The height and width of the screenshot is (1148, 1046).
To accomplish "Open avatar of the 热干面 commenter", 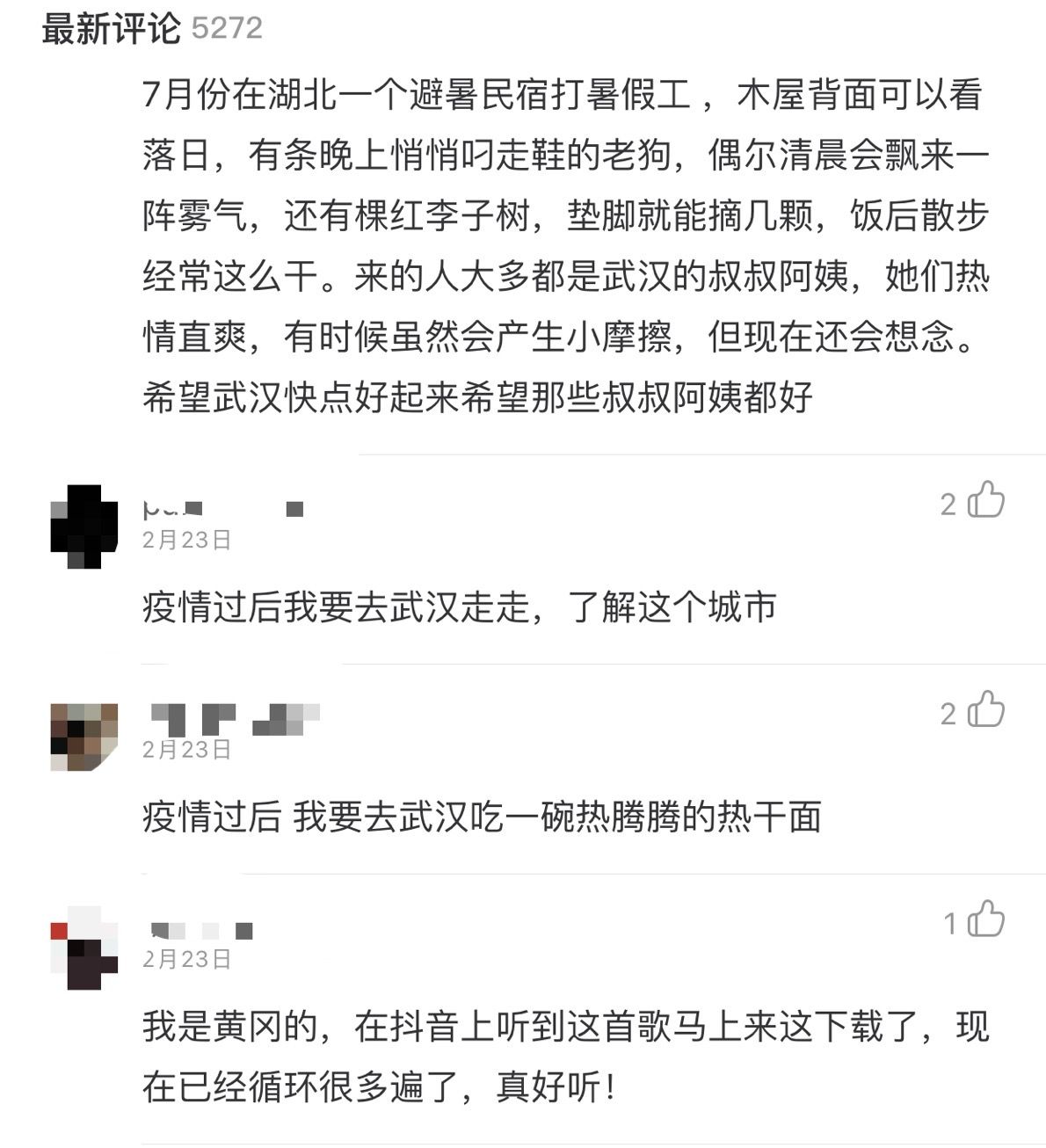I will tap(84, 737).
